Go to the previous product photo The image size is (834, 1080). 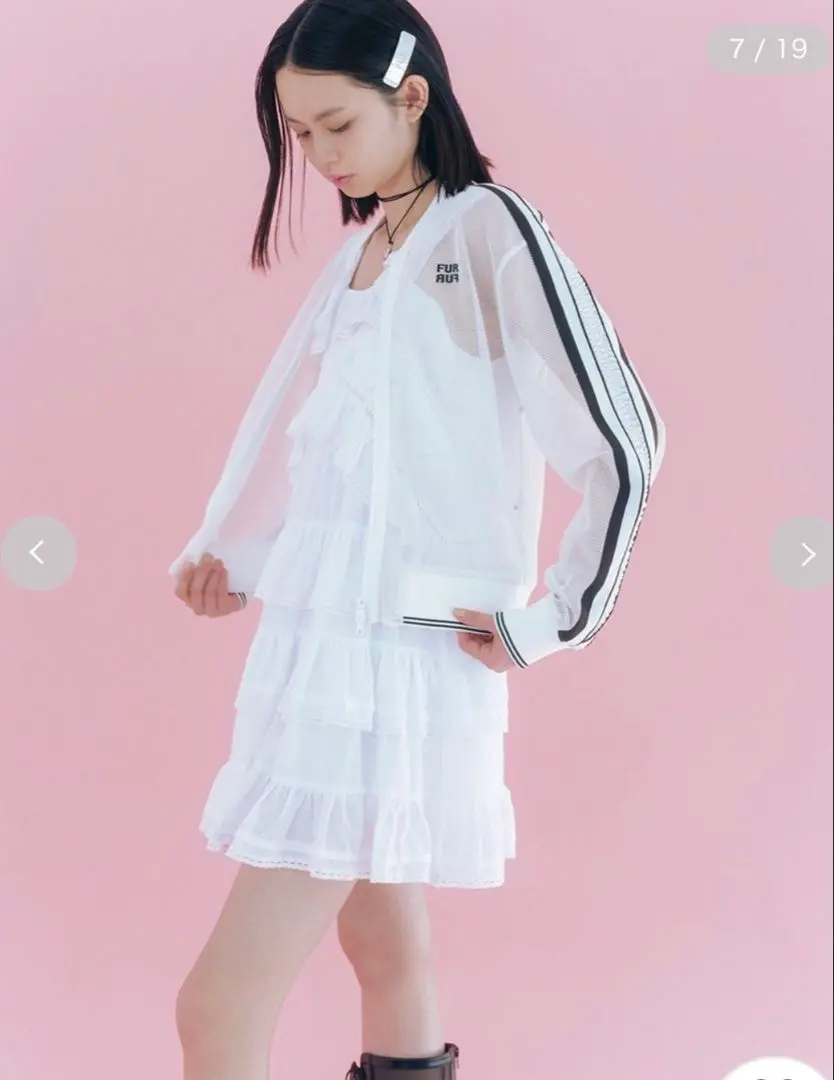[x=38, y=552]
